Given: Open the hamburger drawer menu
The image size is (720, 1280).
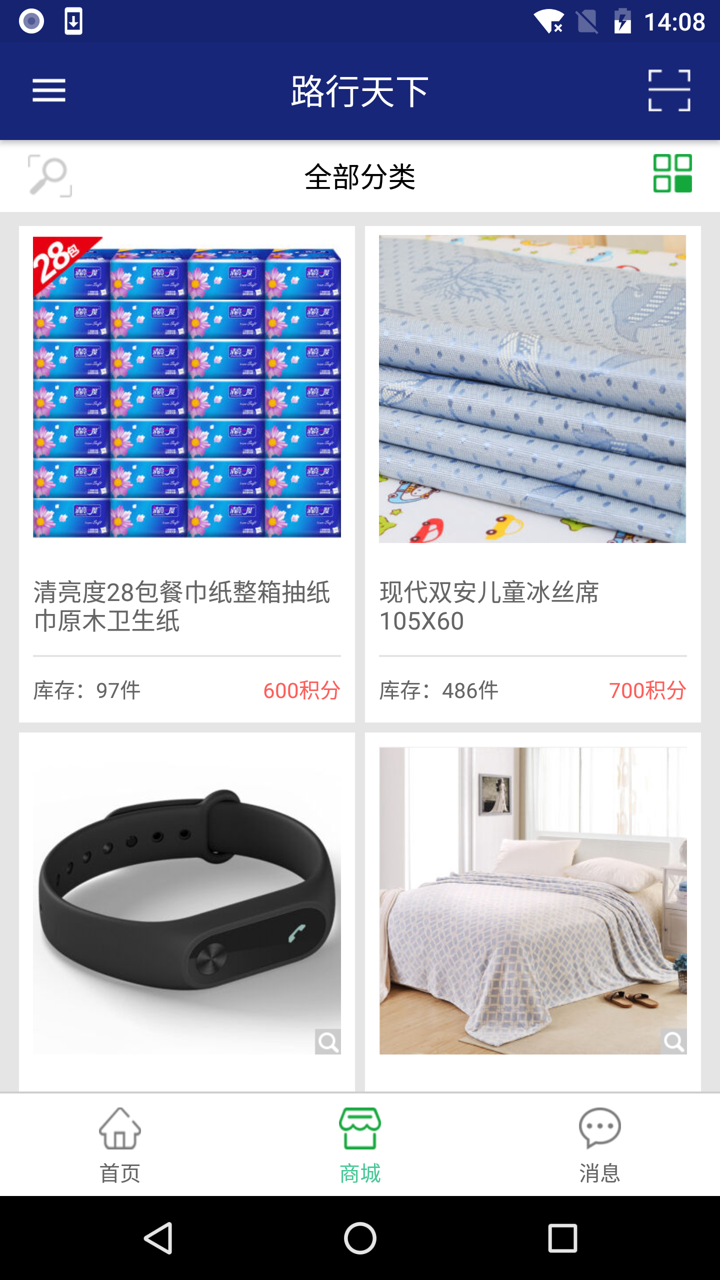Looking at the screenshot, I should pyautogui.click(x=48, y=91).
